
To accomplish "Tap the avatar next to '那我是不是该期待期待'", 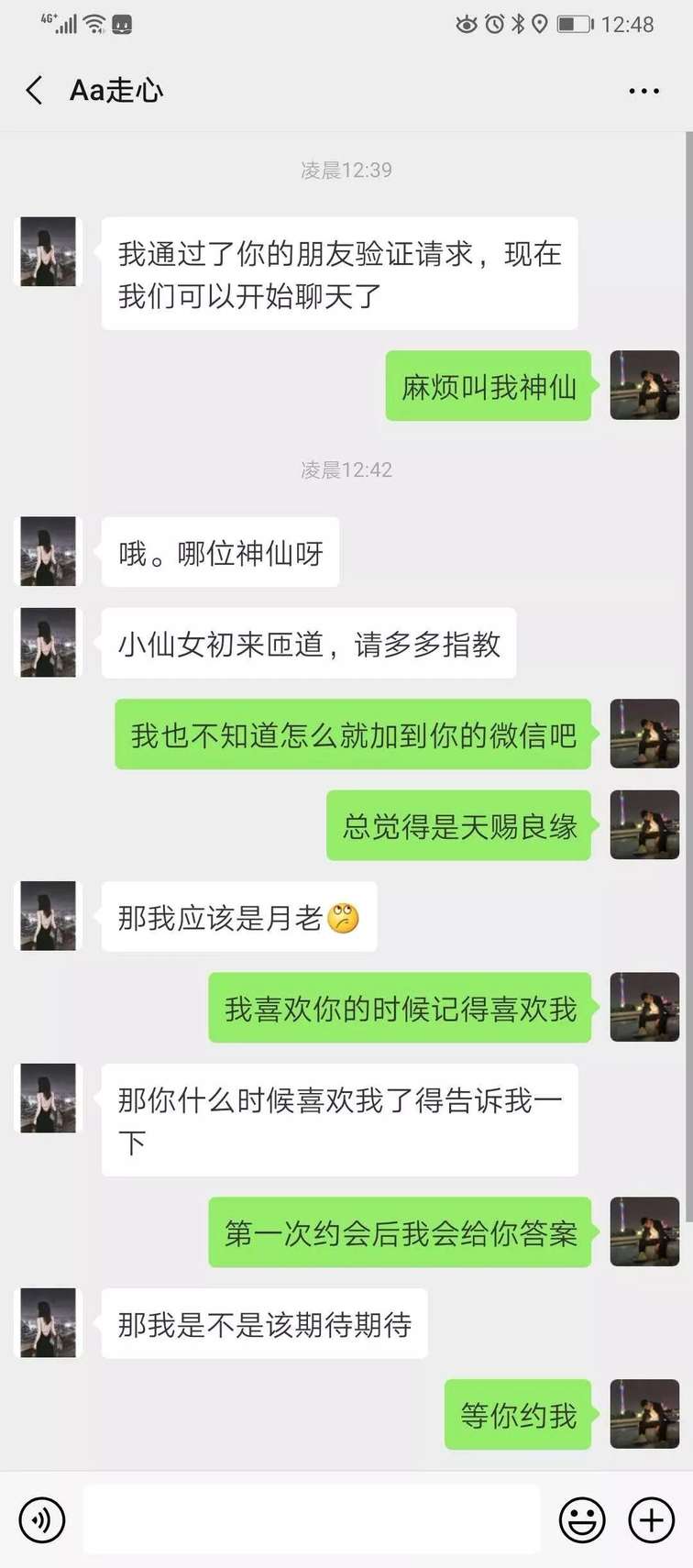I will coord(48,1322).
